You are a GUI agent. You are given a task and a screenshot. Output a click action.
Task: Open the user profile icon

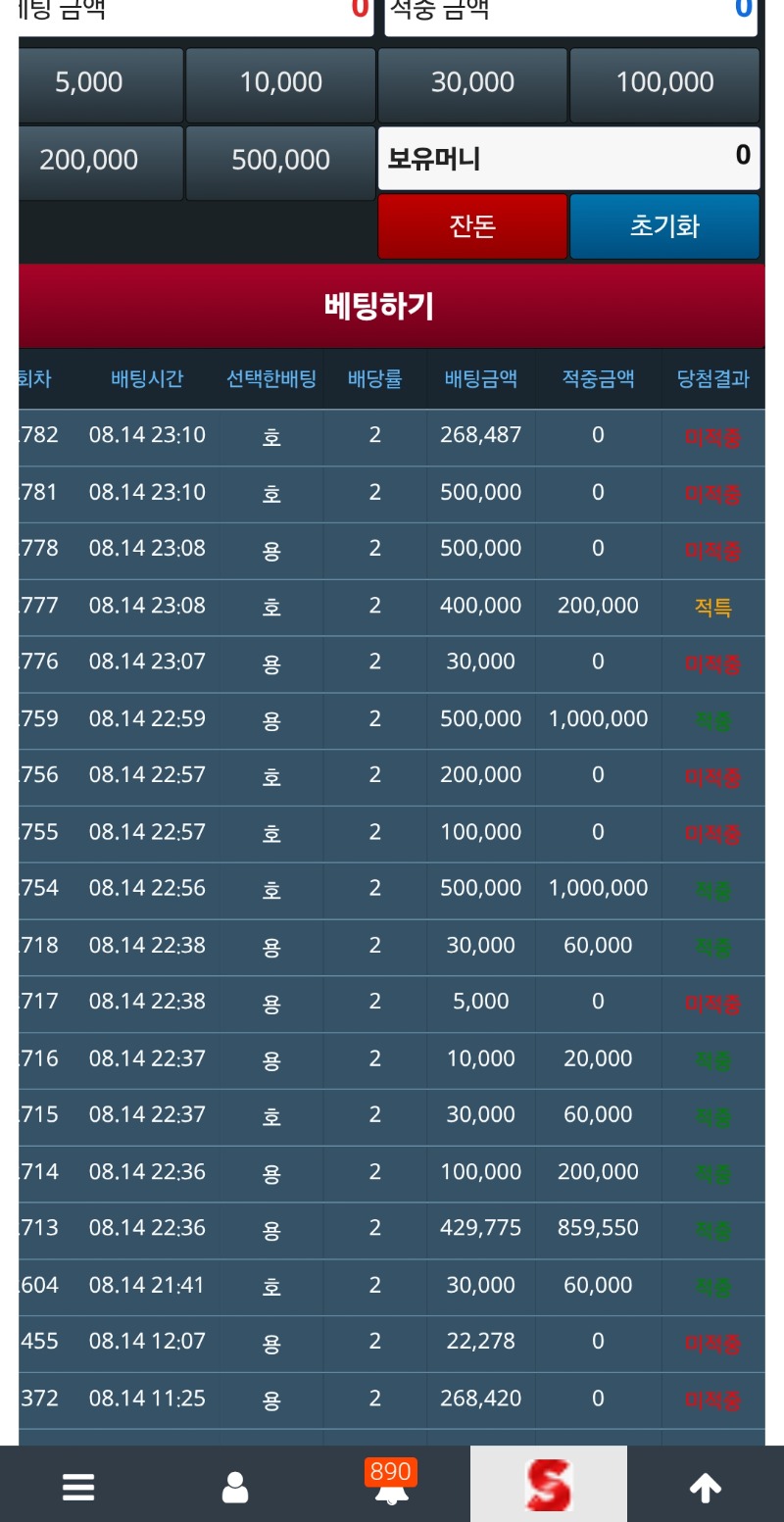(235, 1486)
